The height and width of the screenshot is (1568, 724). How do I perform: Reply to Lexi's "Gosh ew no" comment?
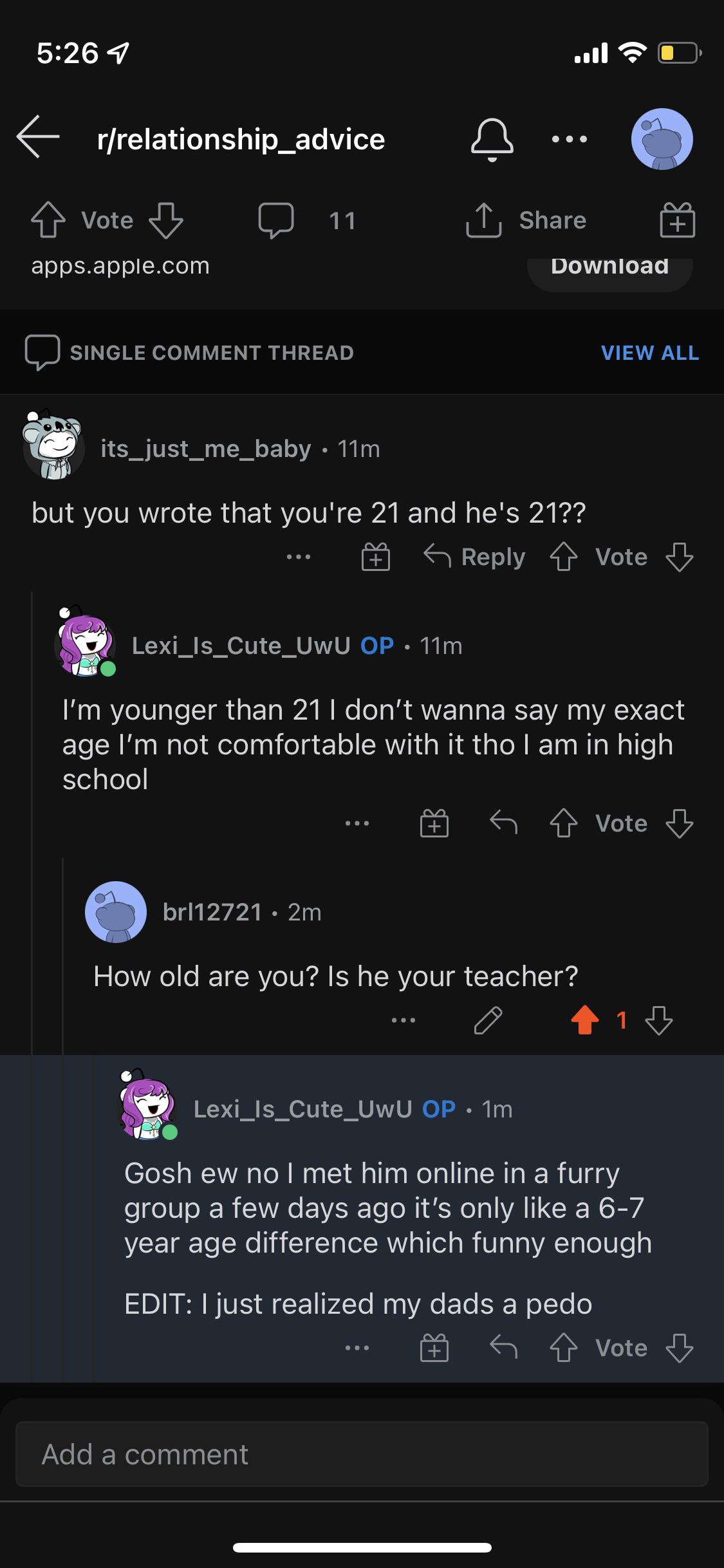(x=503, y=1348)
